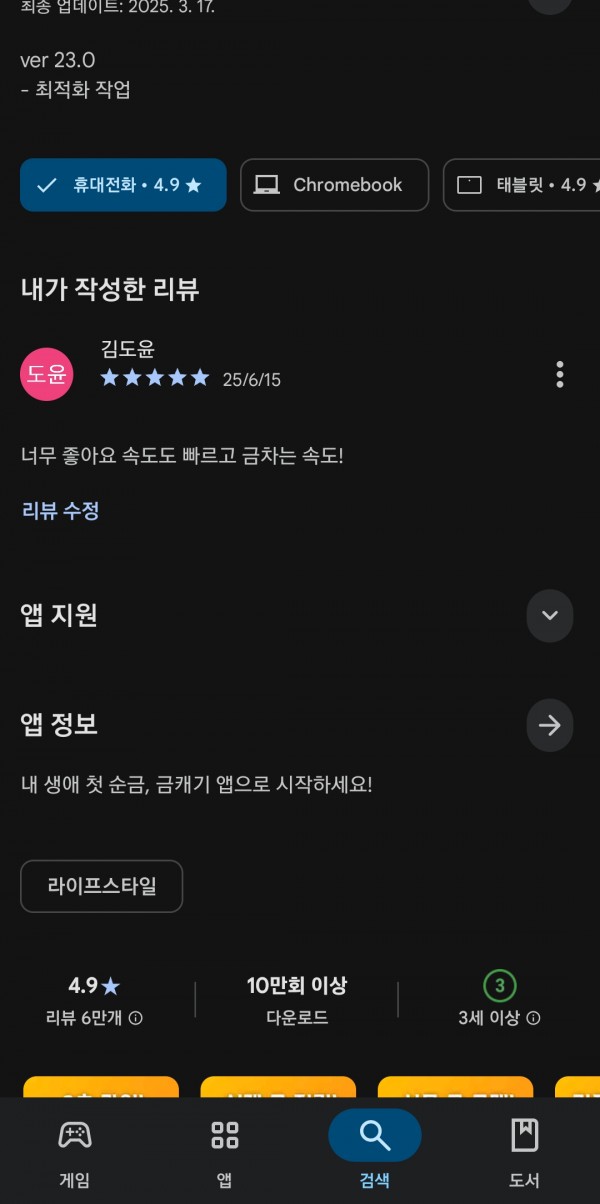The image size is (600, 1204).
Task: Select the 태블릿 ratings chip
Action: pos(521,185)
